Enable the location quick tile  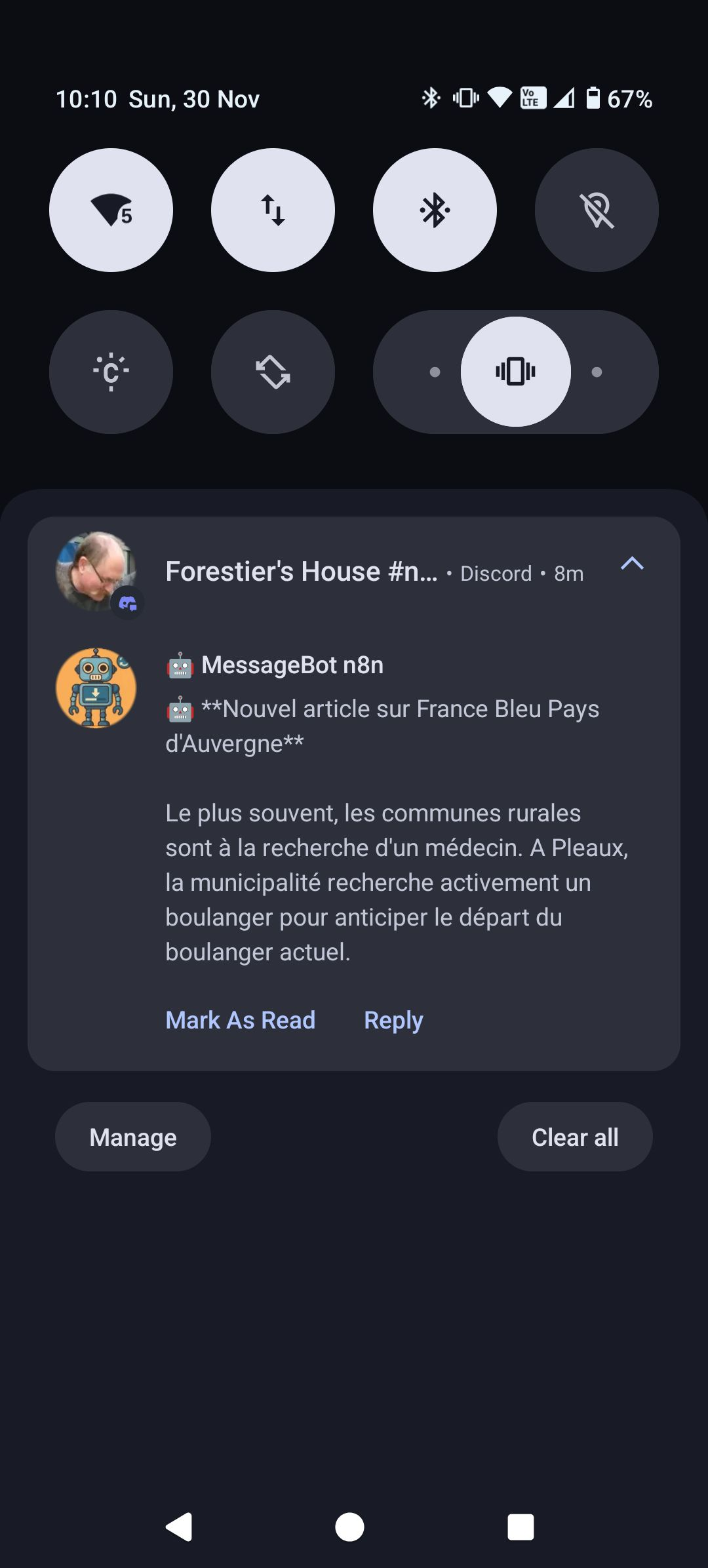click(597, 210)
